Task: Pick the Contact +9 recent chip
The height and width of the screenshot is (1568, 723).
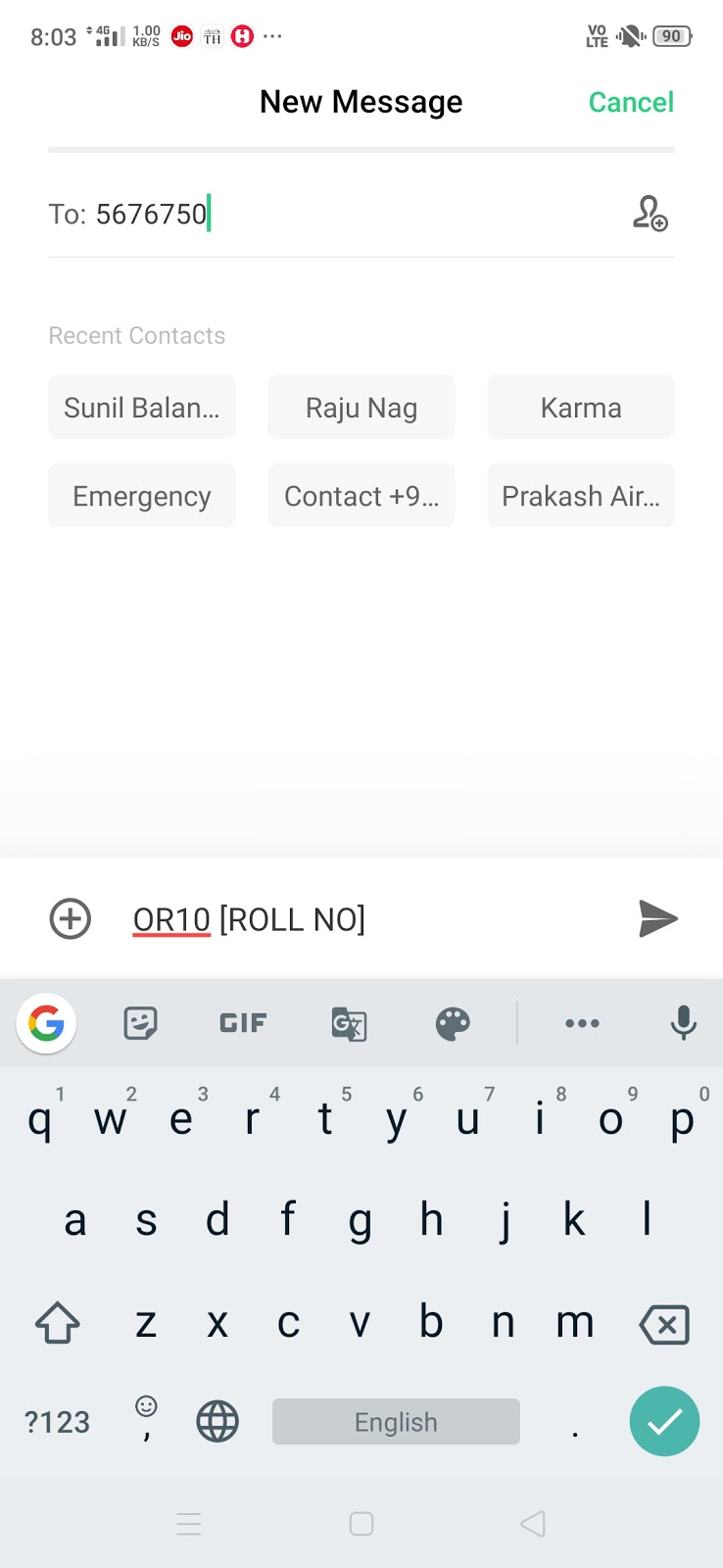Action: coord(361,496)
